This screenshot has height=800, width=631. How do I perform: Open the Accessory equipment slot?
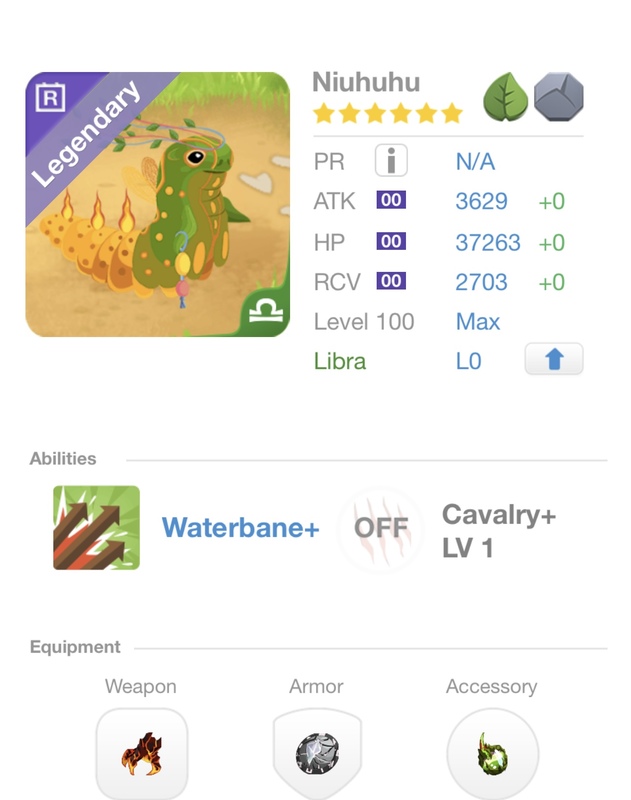(491, 753)
